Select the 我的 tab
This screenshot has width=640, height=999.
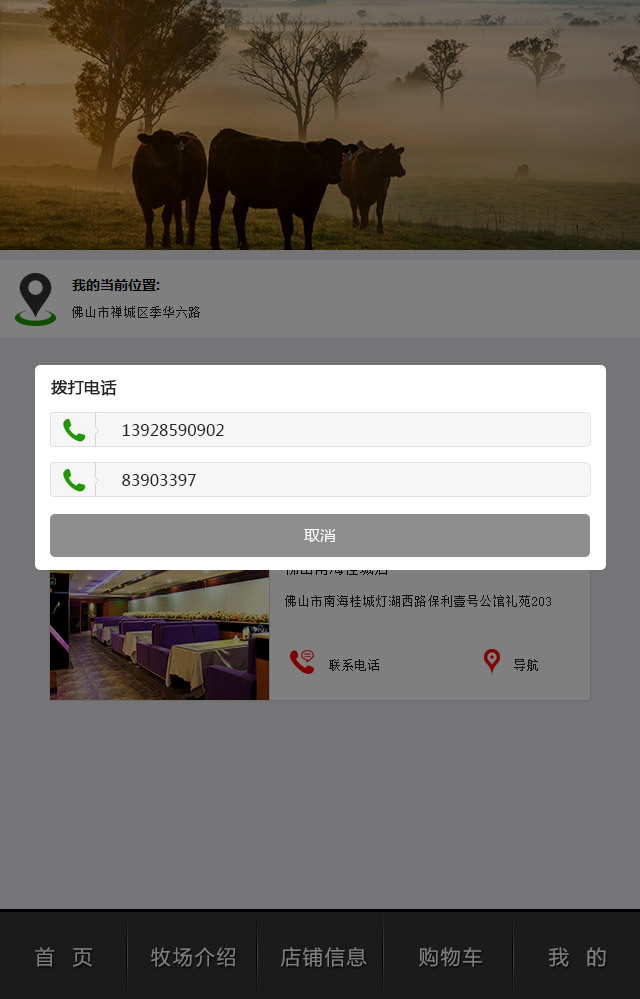(577, 957)
